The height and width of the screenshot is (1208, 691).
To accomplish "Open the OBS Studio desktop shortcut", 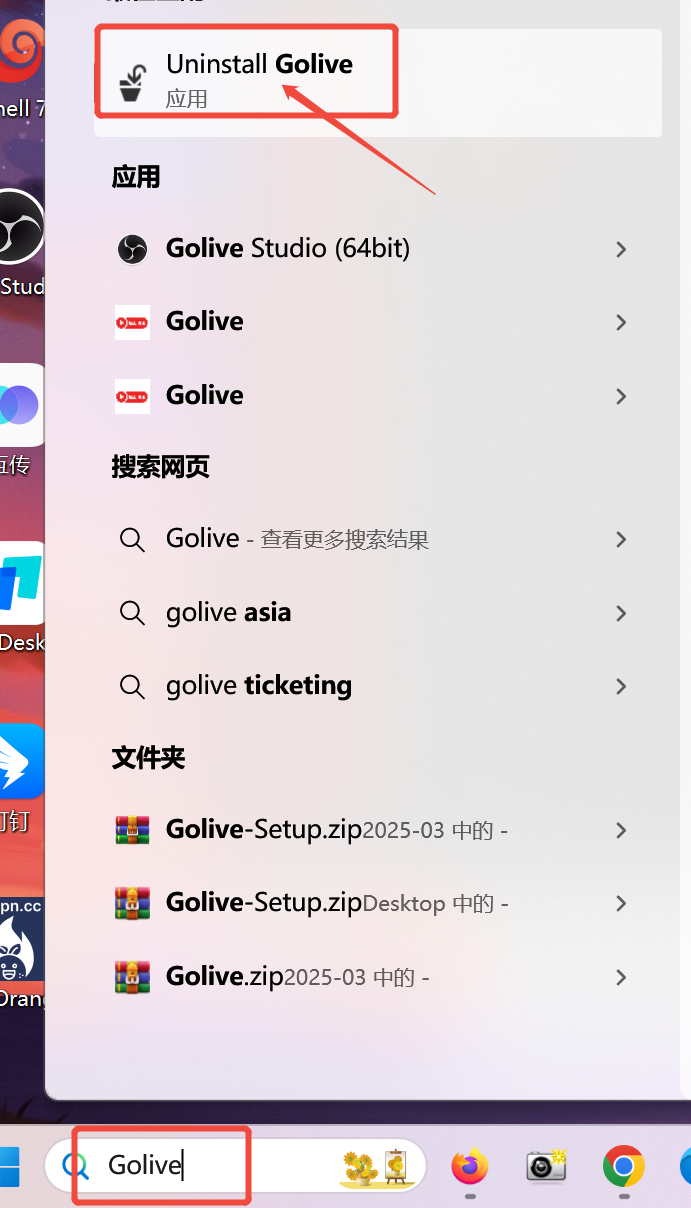I will pyautogui.click(x=18, y=228).
